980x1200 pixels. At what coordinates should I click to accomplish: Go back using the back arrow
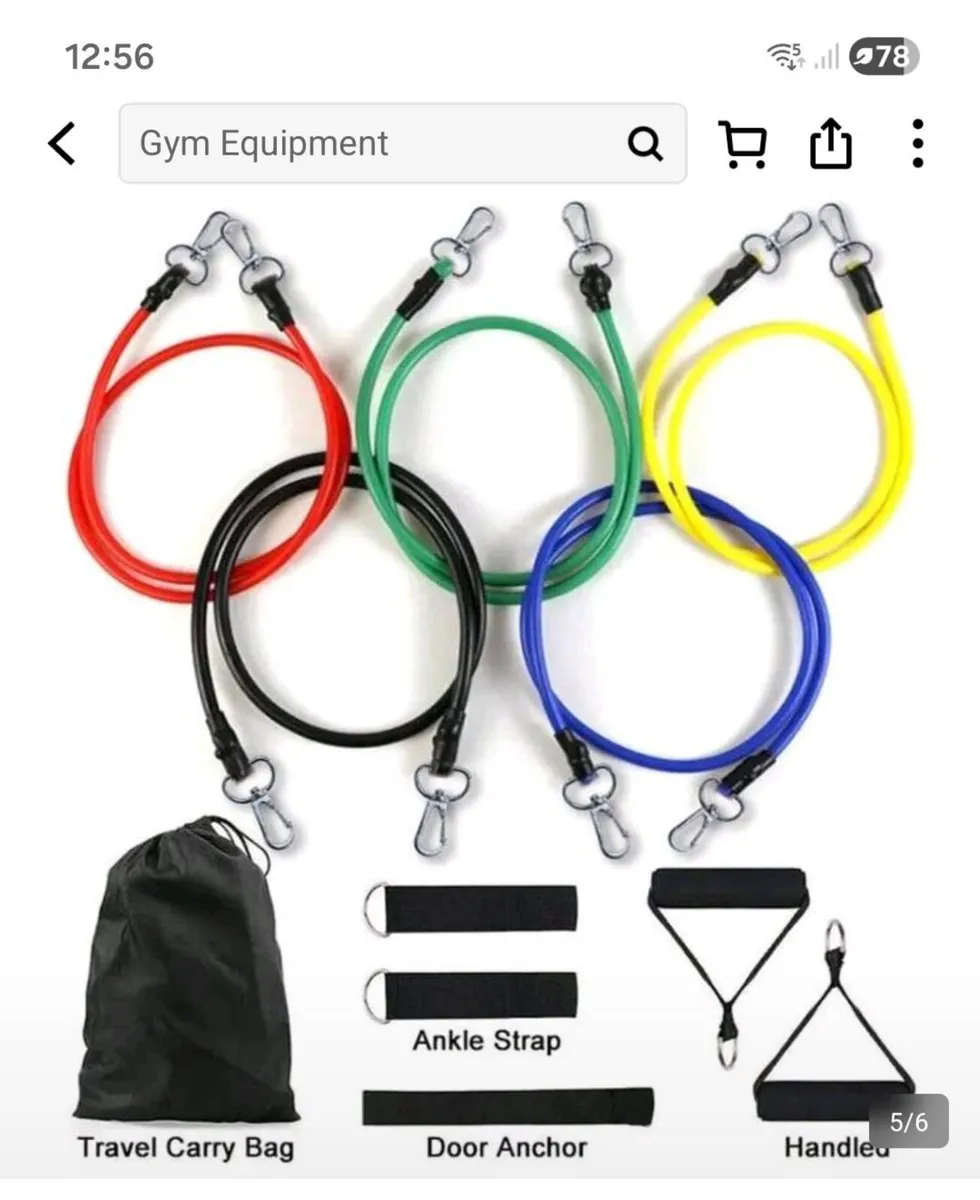62,144
